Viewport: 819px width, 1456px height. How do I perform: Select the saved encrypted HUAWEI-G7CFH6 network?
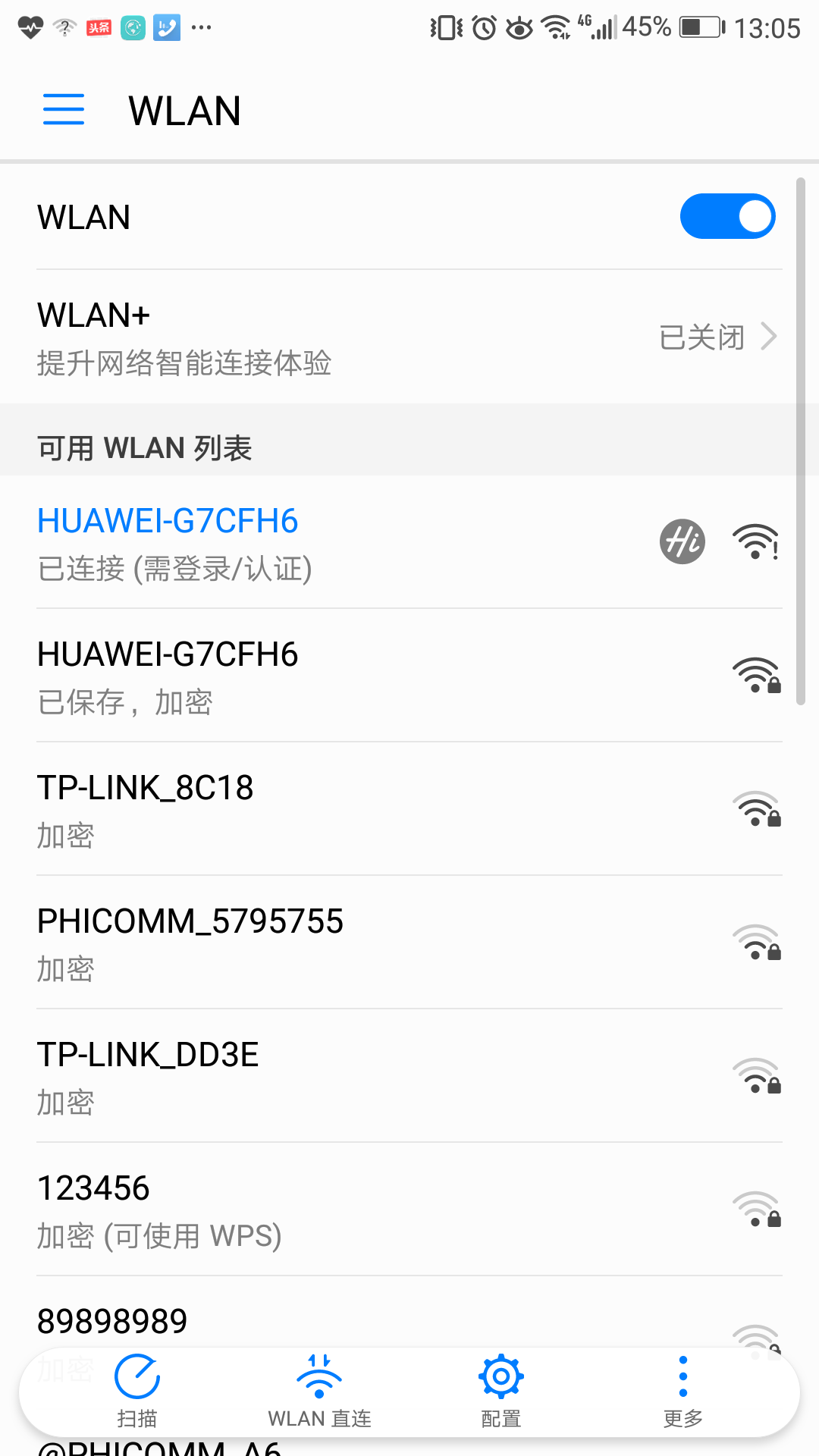(409, 676)
